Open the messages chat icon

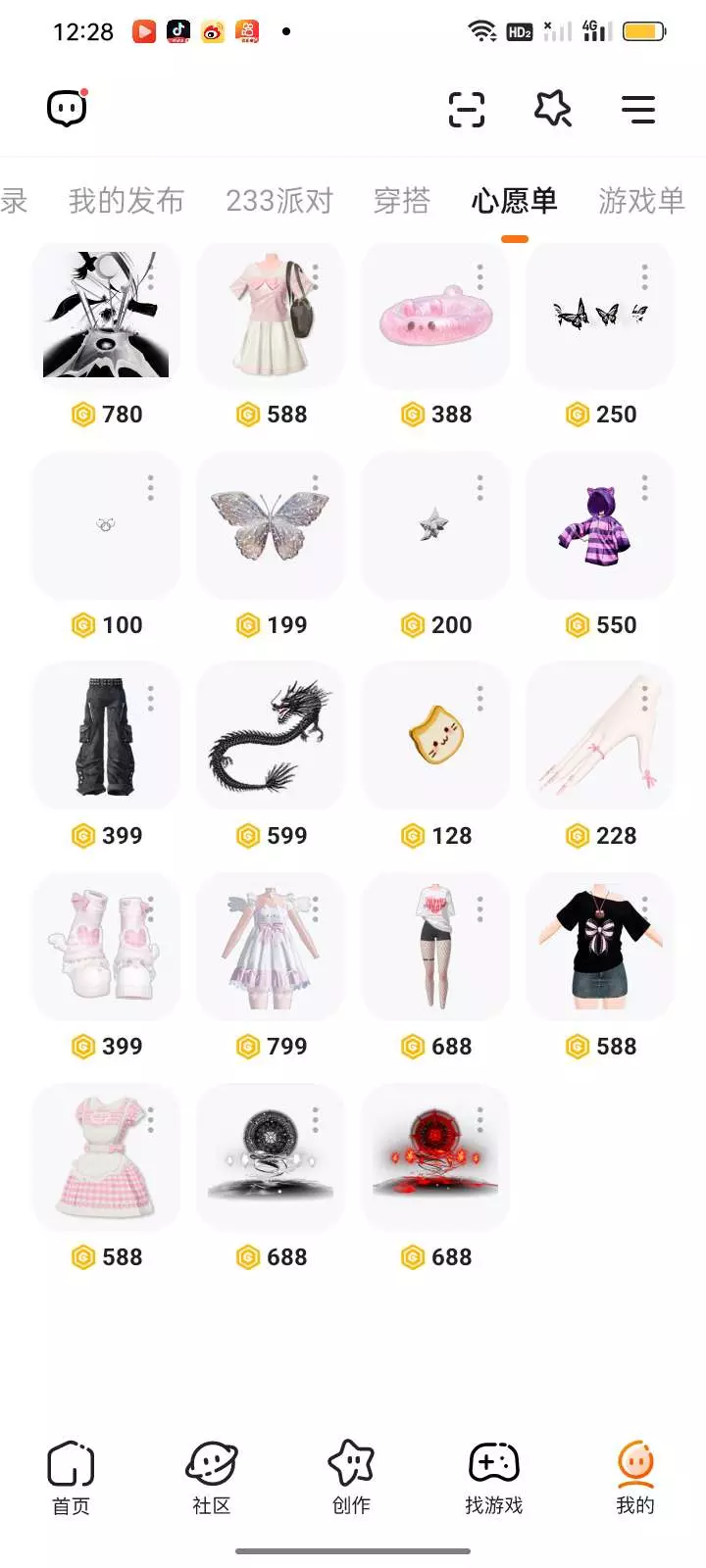[68, 108]
